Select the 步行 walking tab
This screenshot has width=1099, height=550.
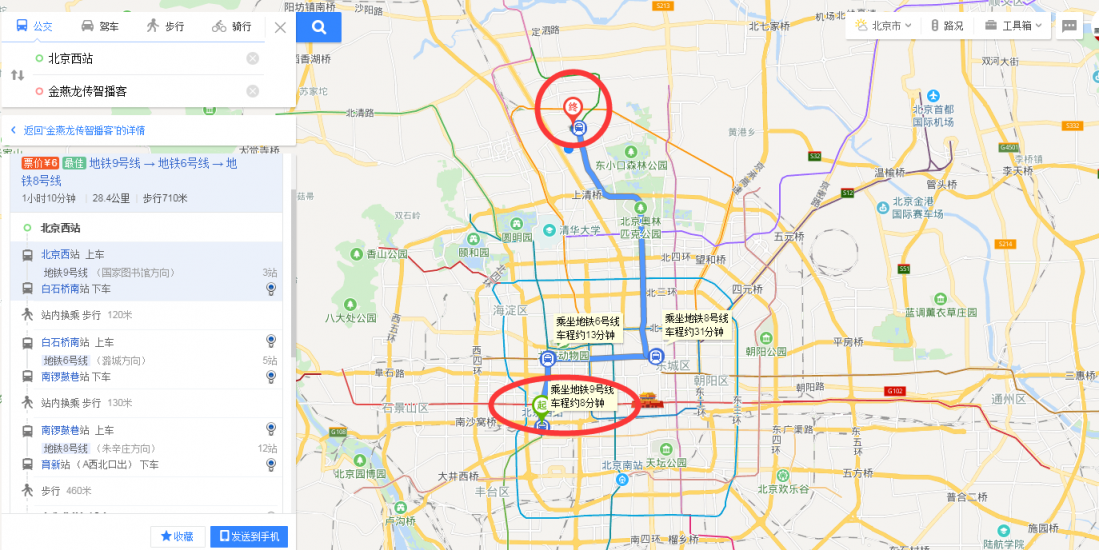[x=165, y=26]
